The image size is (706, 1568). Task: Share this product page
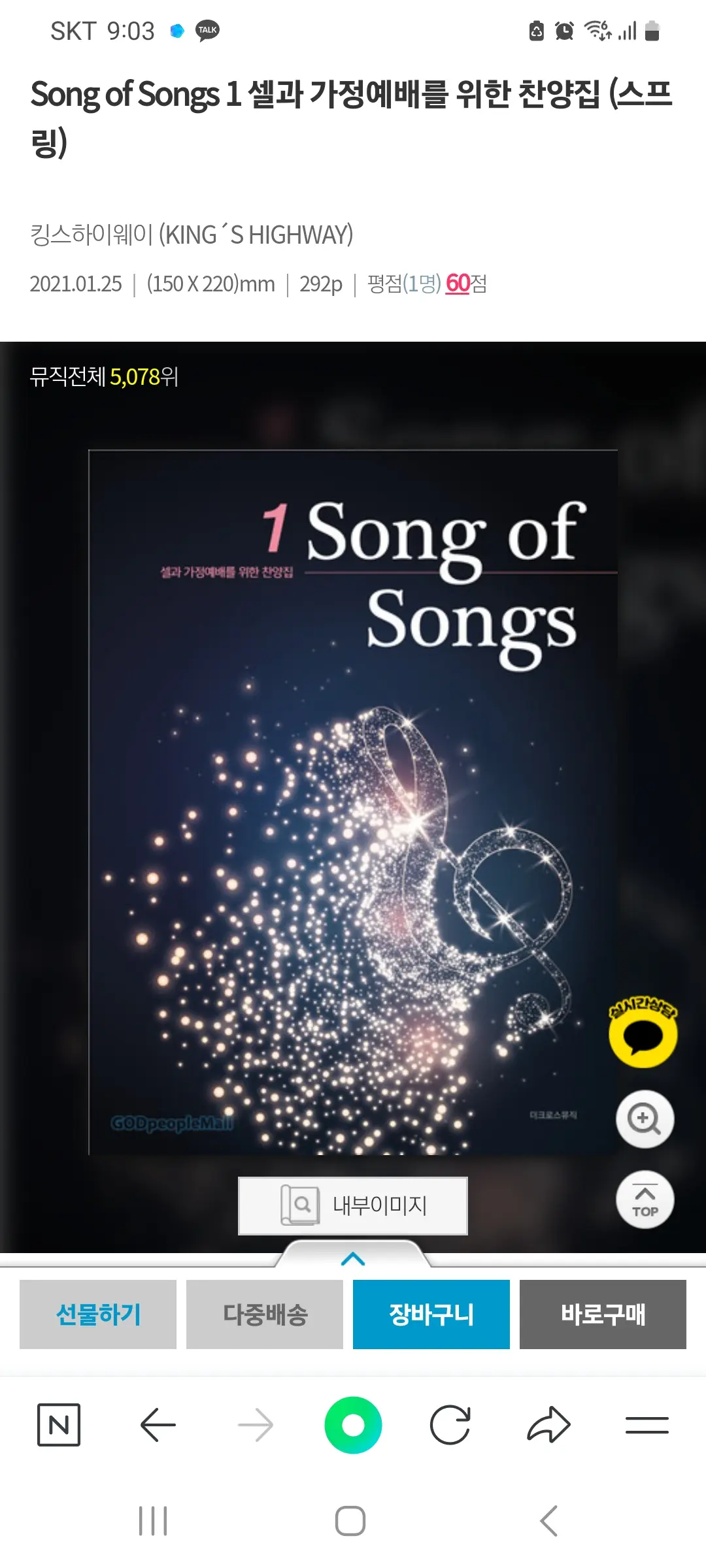[548, 1424]
